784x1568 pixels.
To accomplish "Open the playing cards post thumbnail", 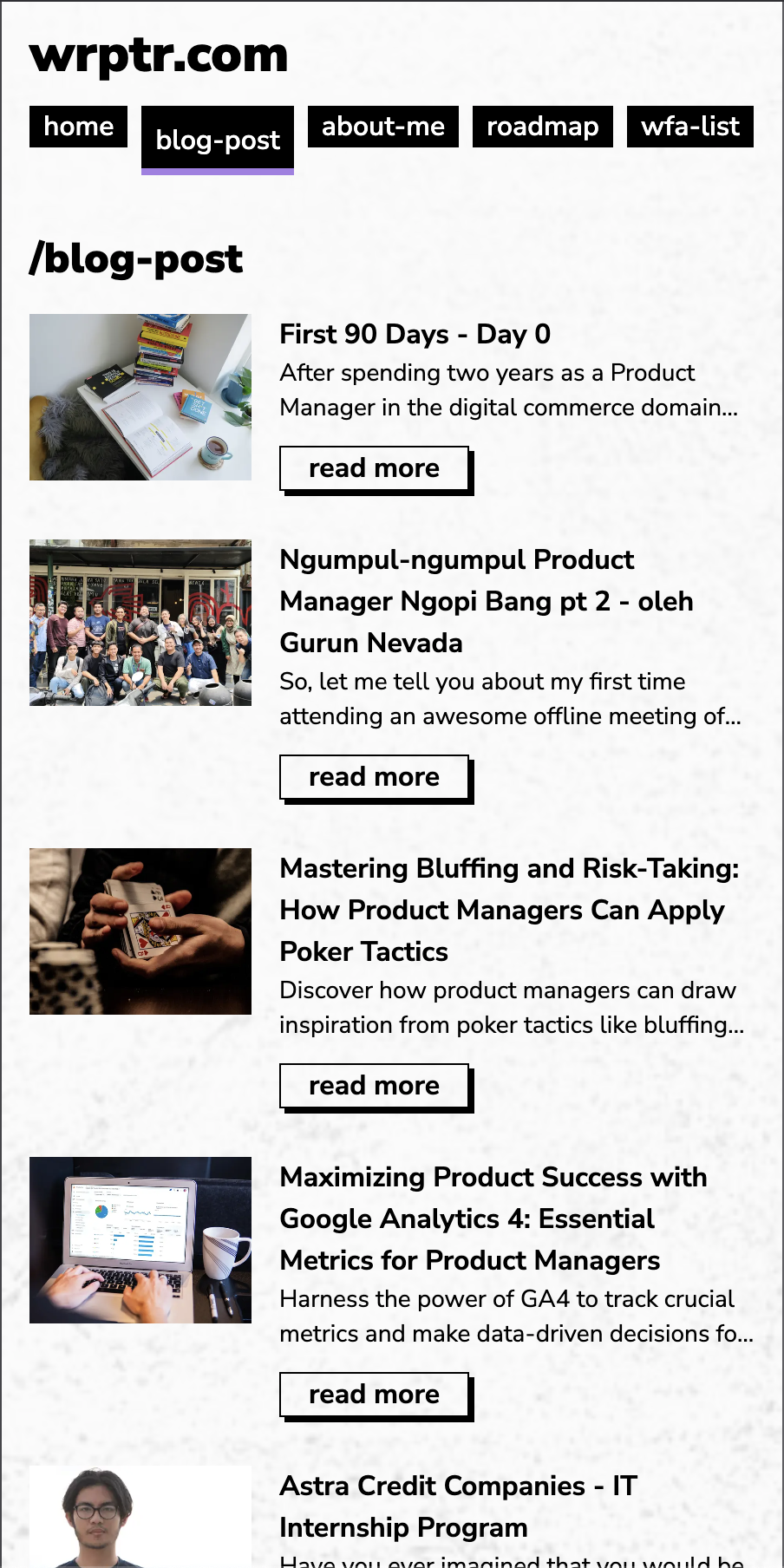I will click(140, 931).
